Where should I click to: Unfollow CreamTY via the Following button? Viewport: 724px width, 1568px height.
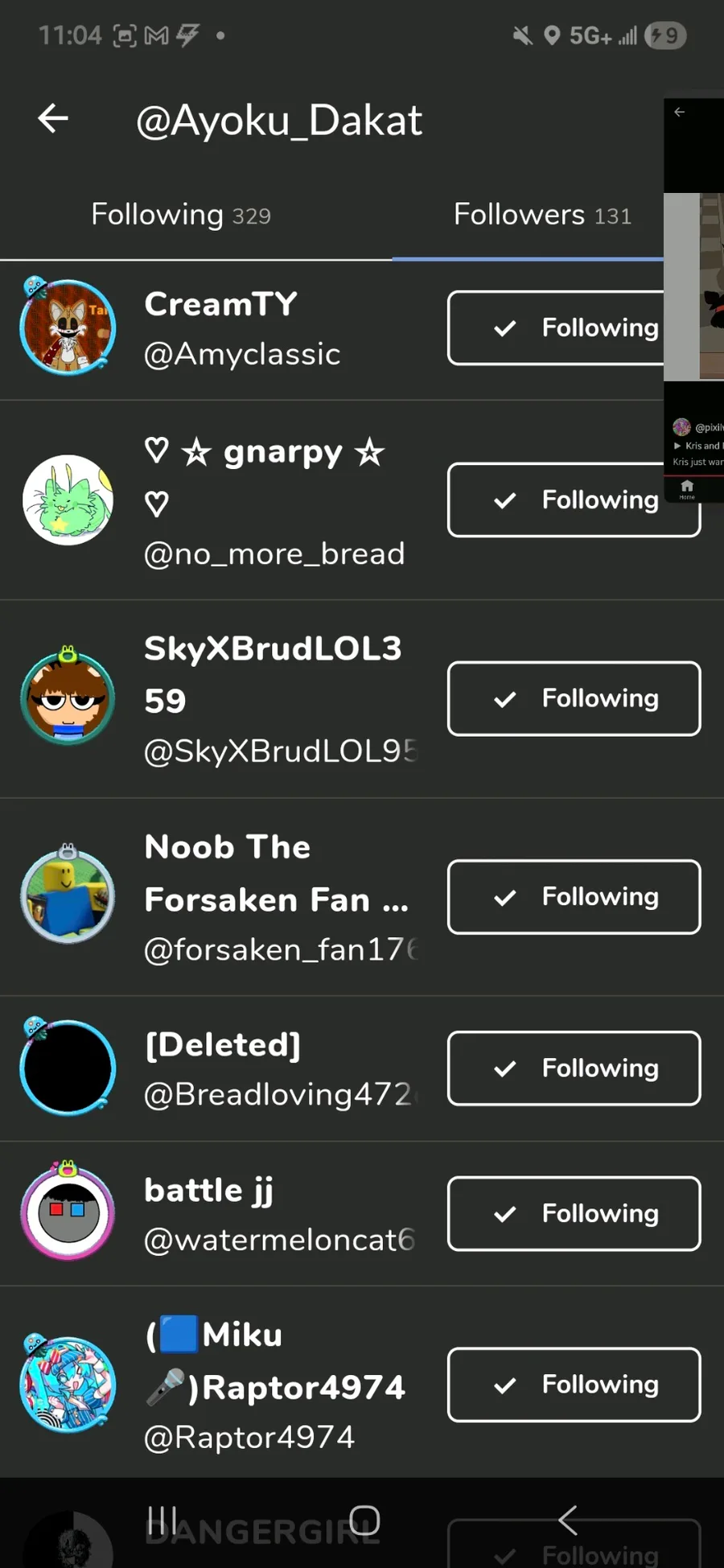[557, 328]
